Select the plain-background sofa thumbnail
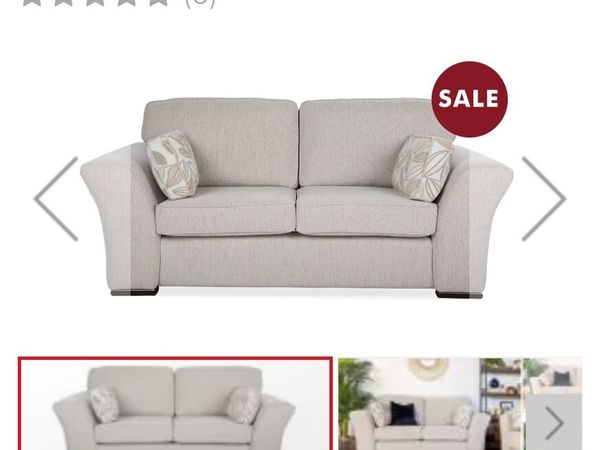The width and height of the screenshot is (600, 450). pyautogui.click(x=175, y=405)
